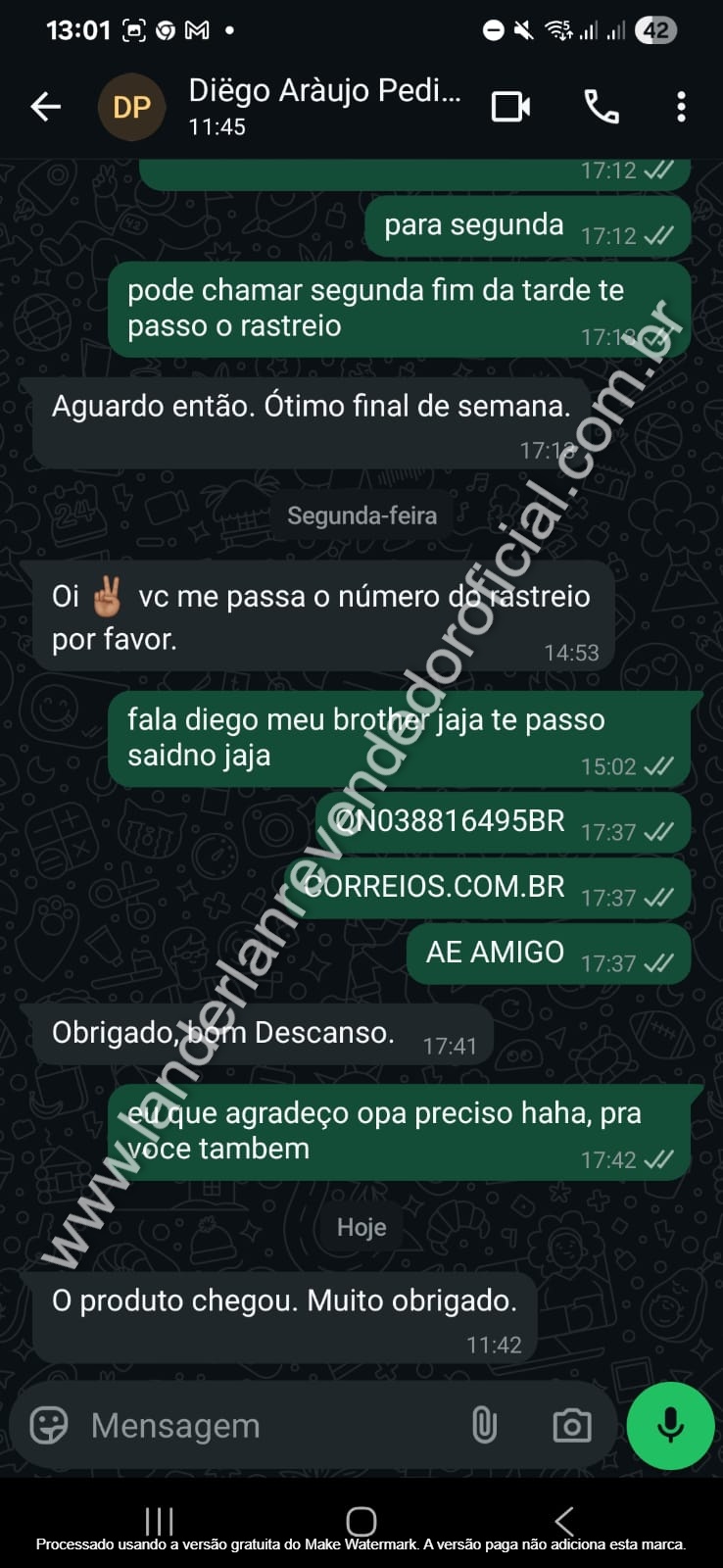723x1568 pixels.
Task: Open the chat overflow menu
Action: tap(681, 106)
